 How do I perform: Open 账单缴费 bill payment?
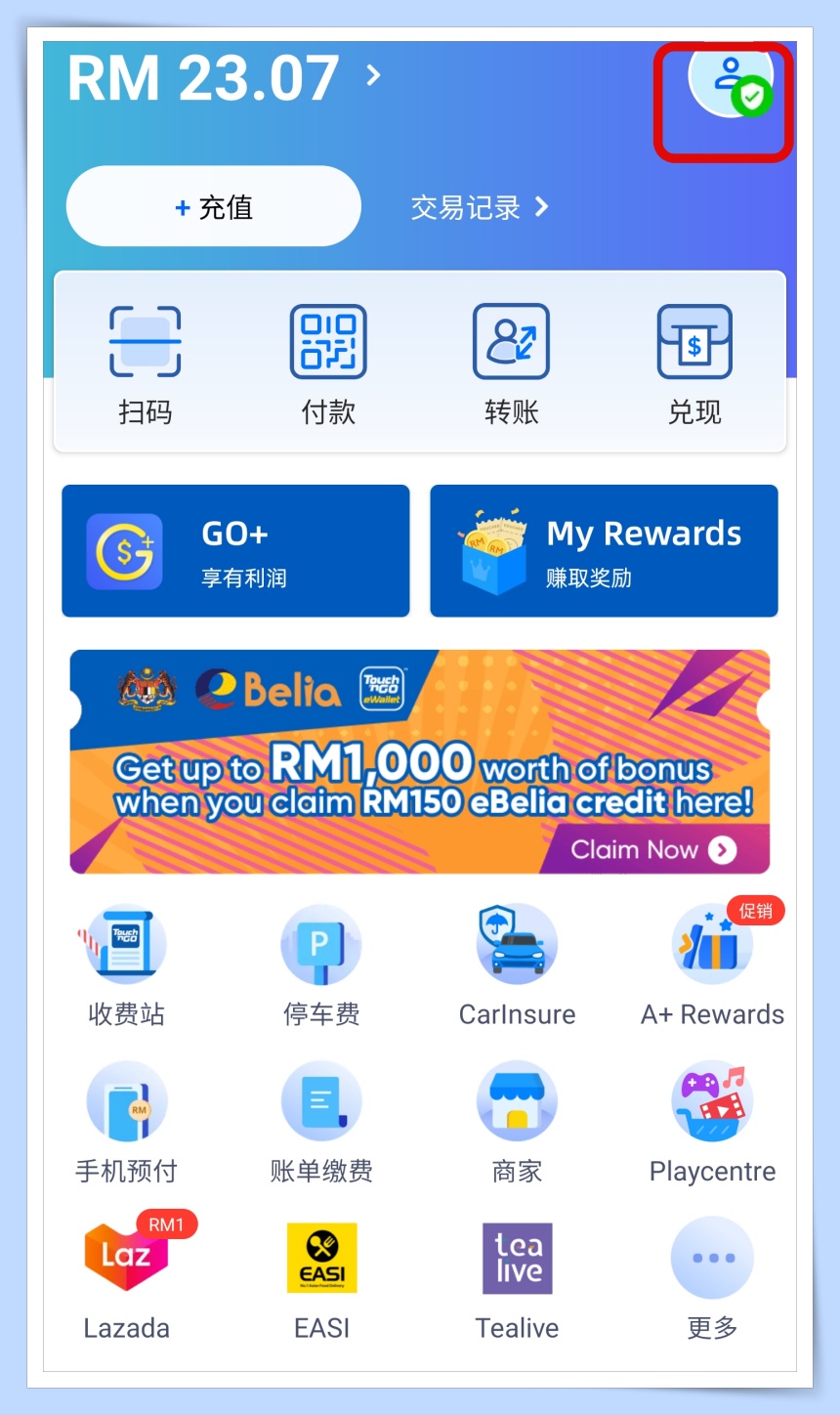tap(321, 1121)
